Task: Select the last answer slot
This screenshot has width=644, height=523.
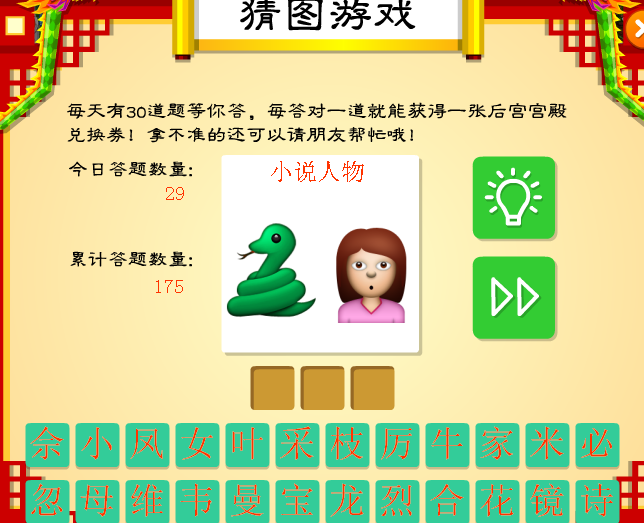Action: point(372,388)
